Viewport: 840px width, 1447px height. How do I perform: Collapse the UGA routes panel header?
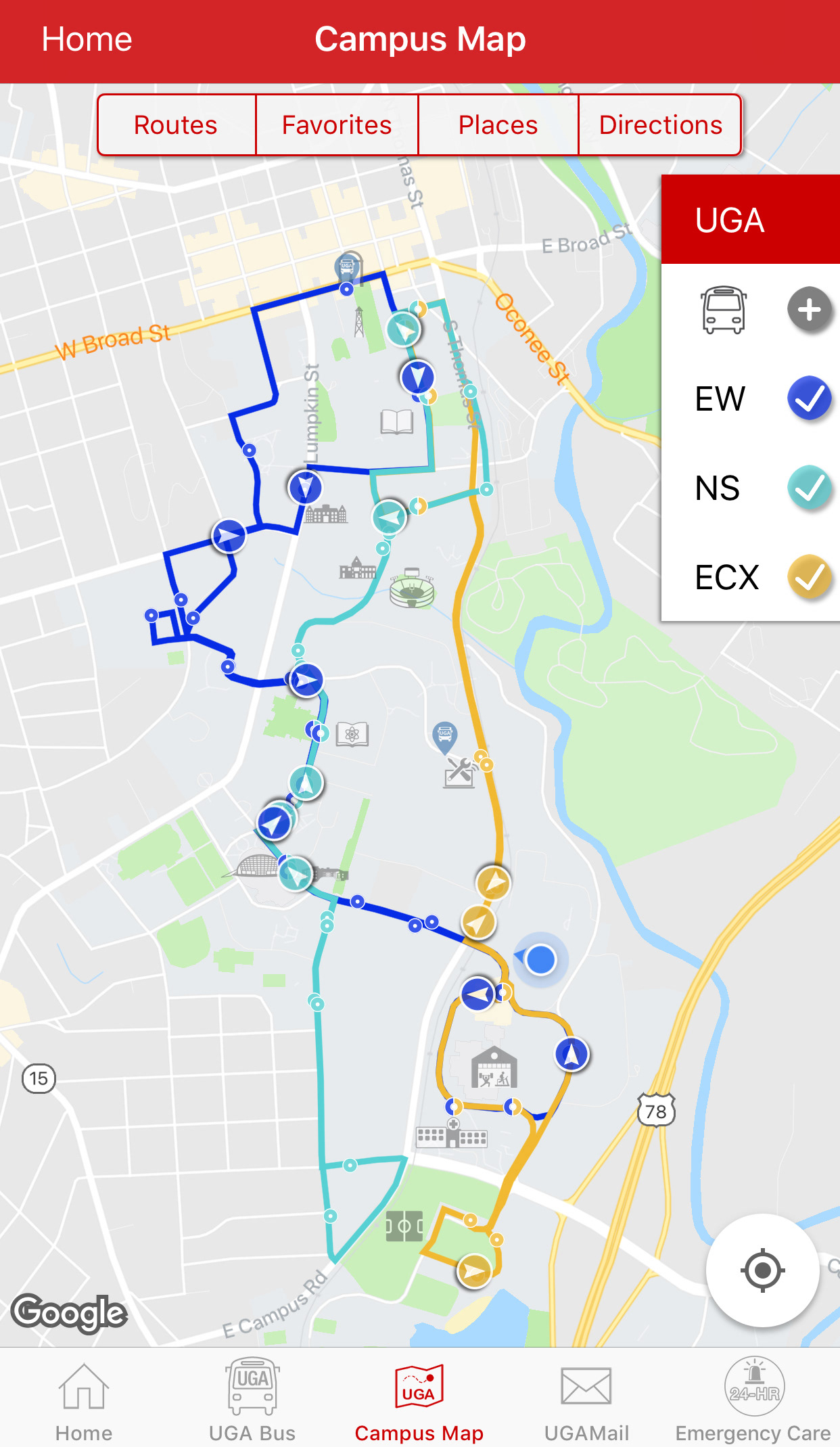pos(750,220)
